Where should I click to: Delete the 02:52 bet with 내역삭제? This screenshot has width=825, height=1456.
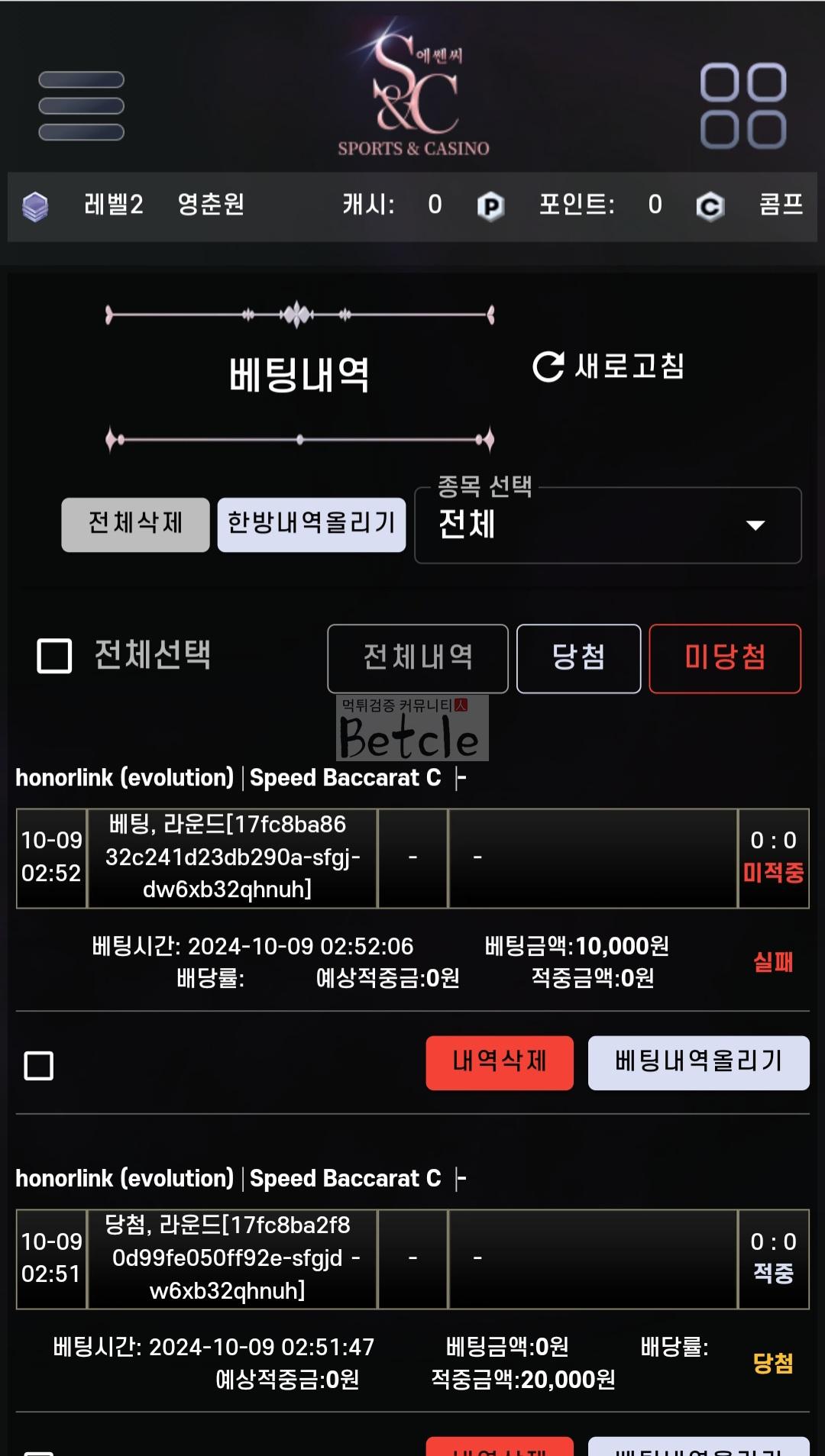(x=499, y=1062)
